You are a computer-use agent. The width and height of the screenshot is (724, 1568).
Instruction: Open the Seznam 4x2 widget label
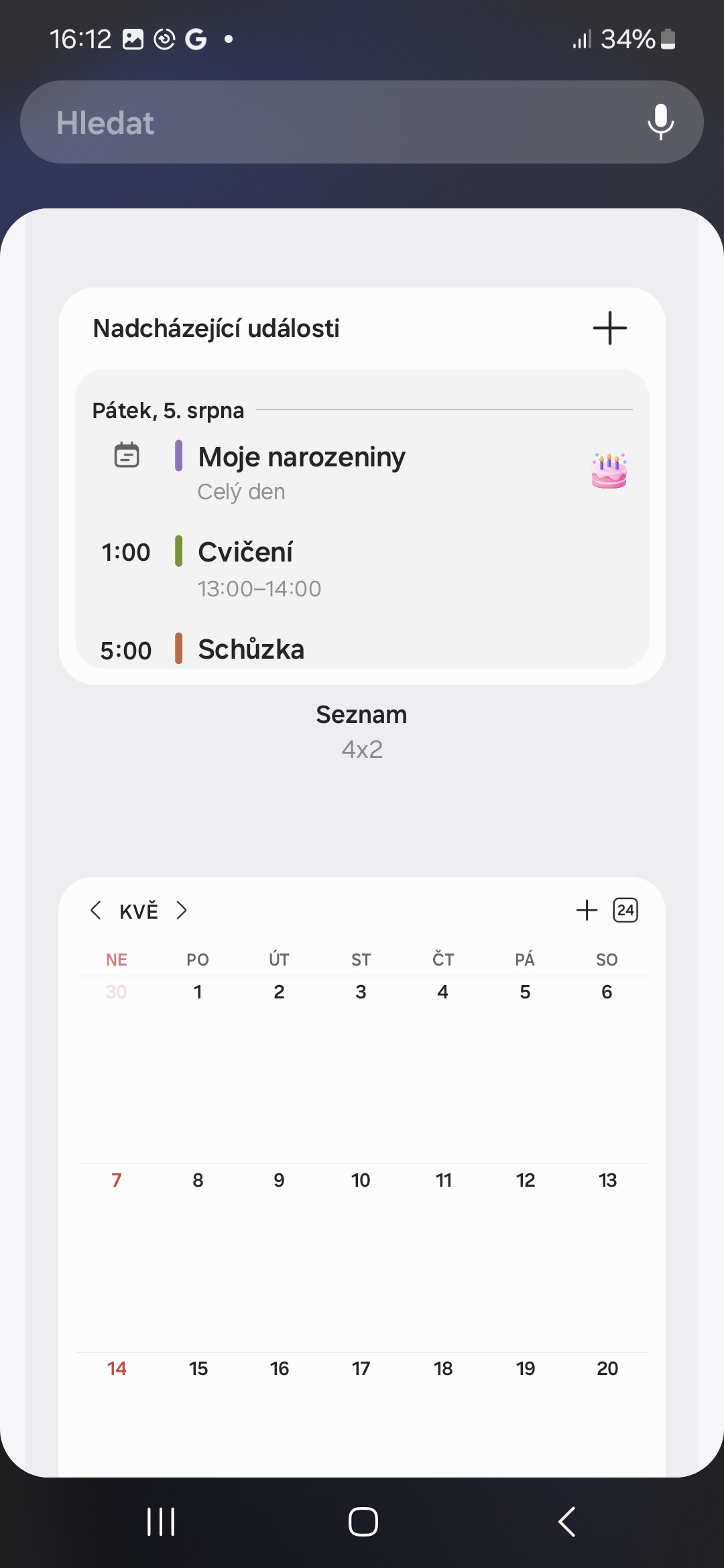point(361,730)
